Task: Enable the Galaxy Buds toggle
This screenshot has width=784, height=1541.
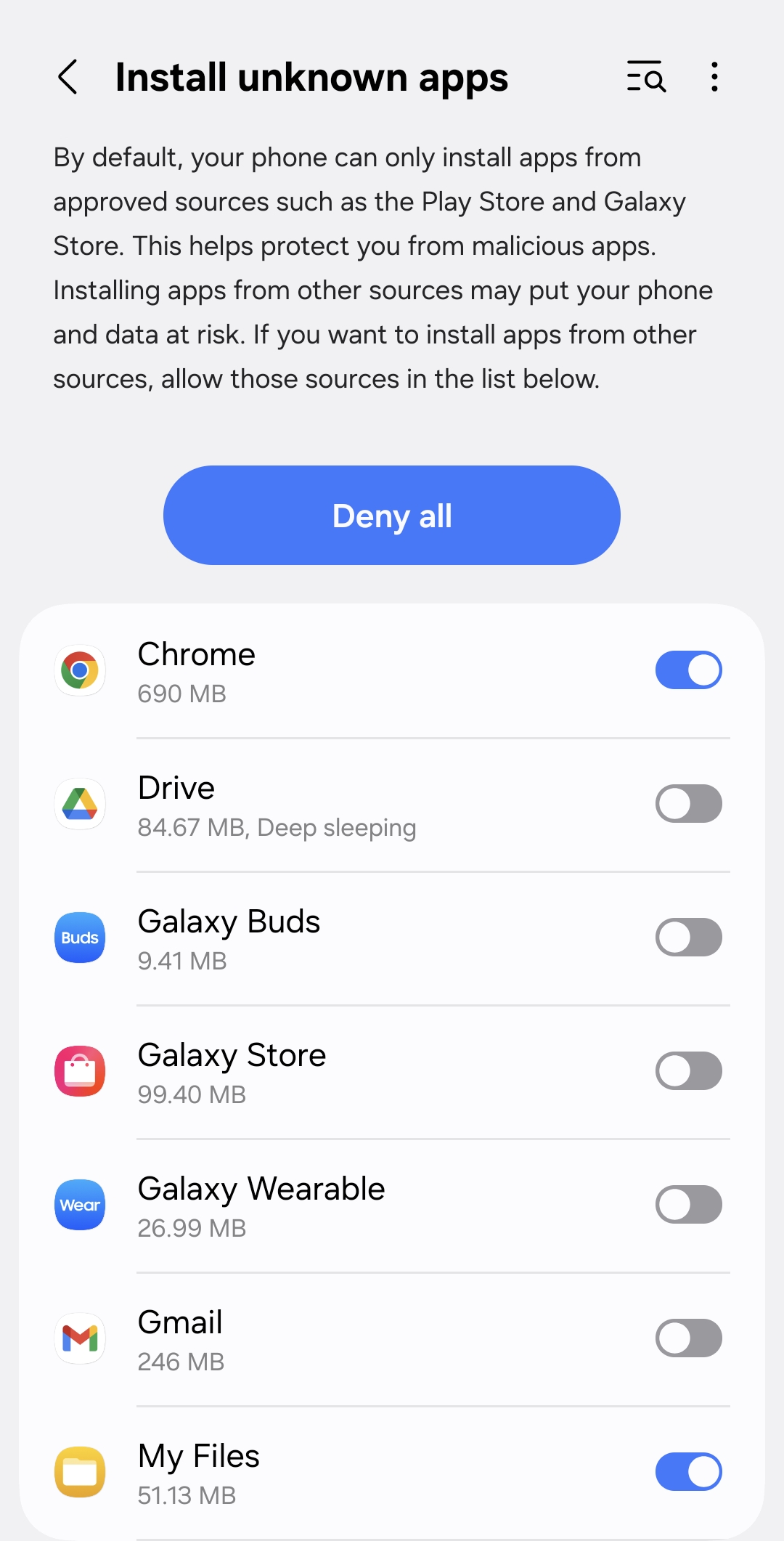Action: pyautogui.click(x=688, y=937)
